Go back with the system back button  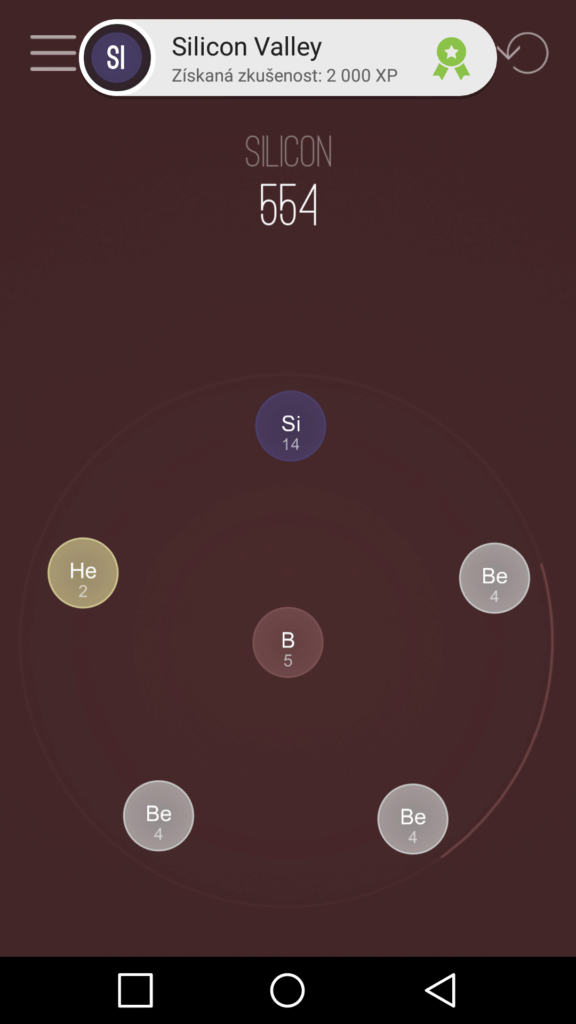click(441, 990)
